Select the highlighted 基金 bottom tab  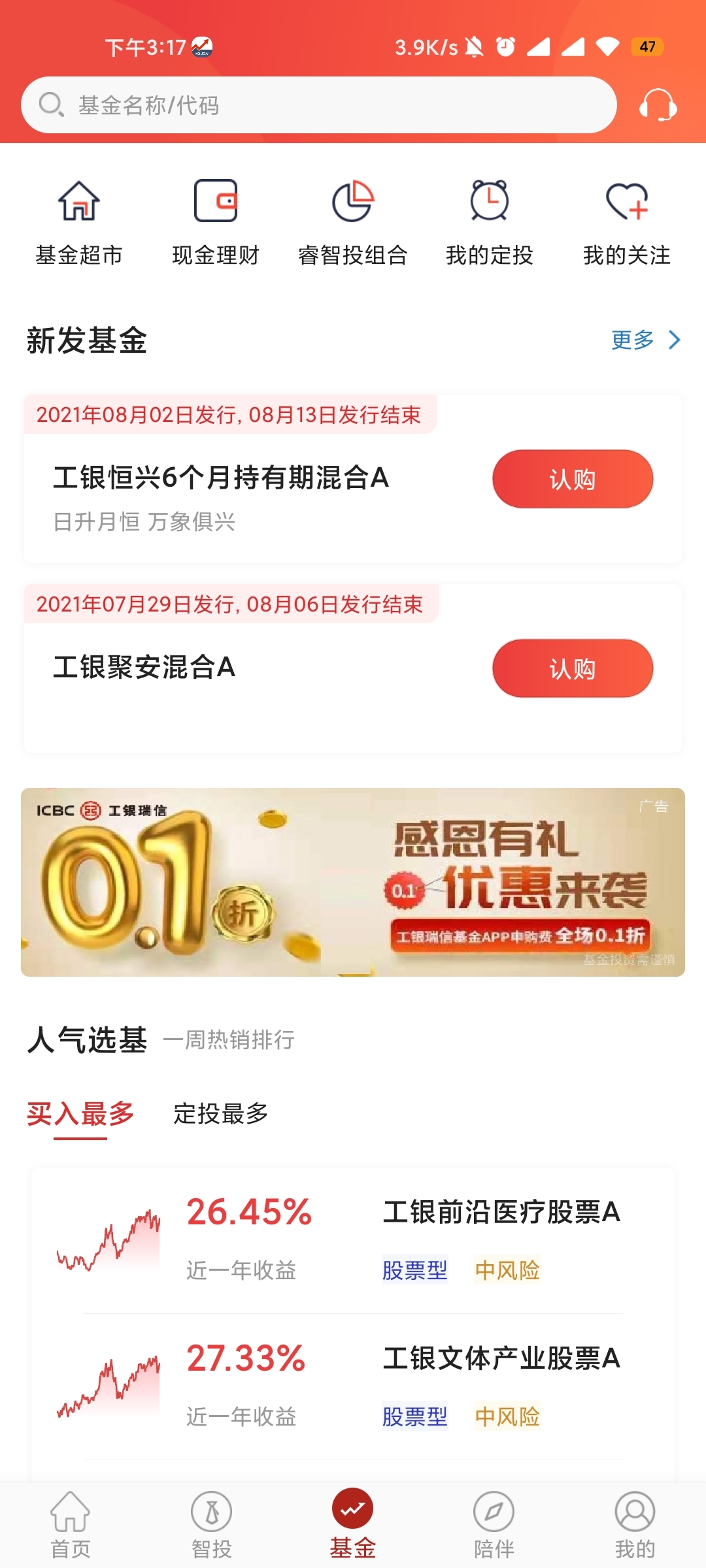click(x=353, y=1516)
